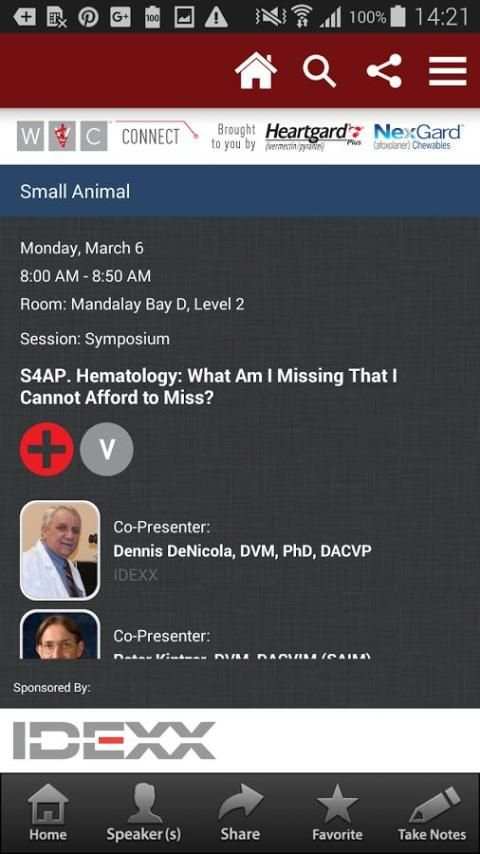
Task: Tap the red plus circle icon
Action: [47, 449]
